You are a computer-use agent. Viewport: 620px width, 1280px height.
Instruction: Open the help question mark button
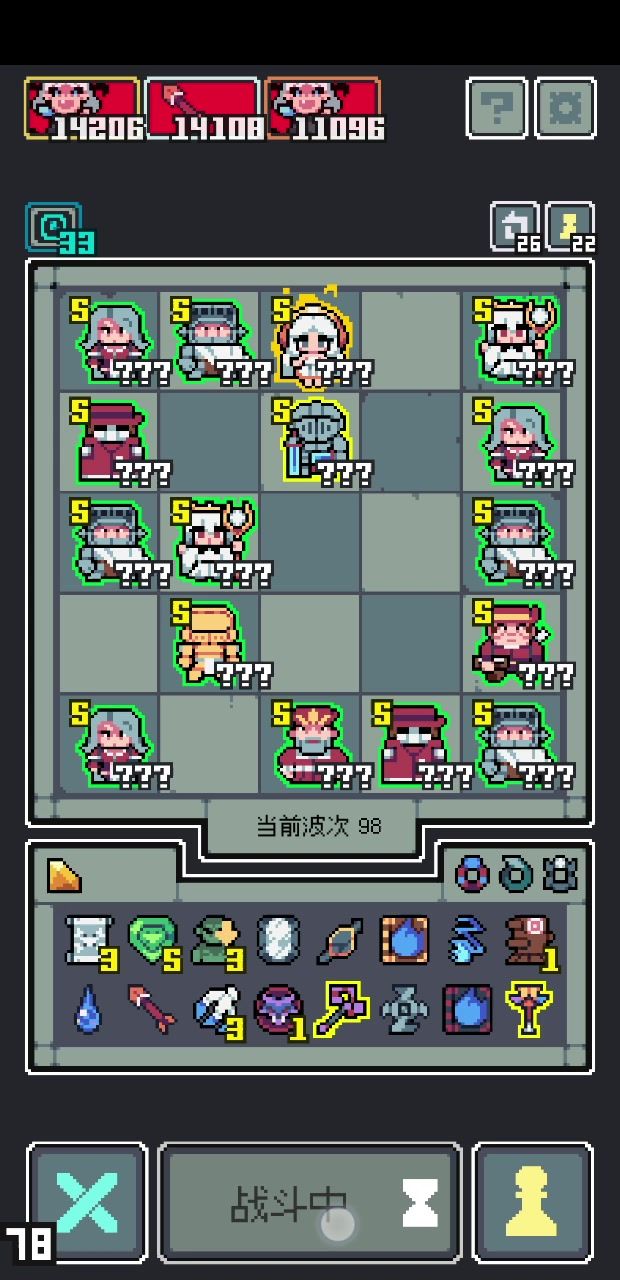click(497, 107)
